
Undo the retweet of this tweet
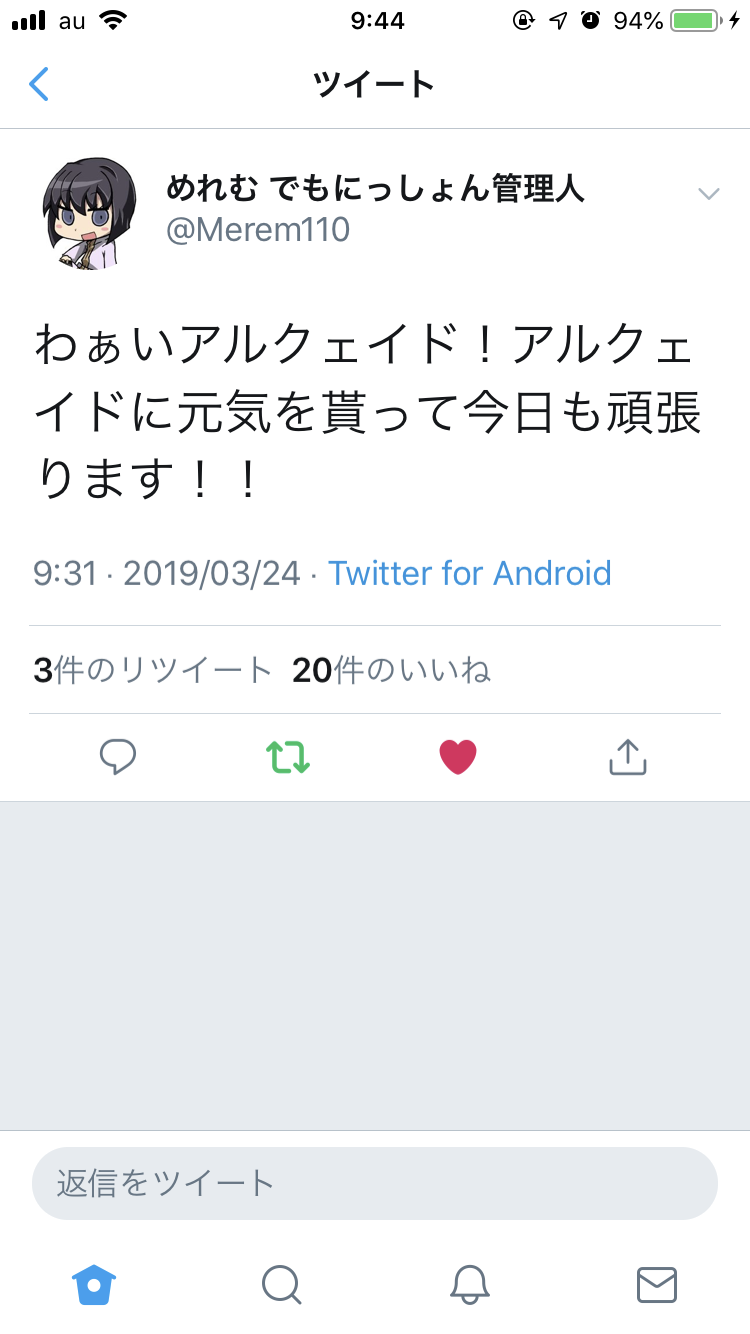coord(288,757)
